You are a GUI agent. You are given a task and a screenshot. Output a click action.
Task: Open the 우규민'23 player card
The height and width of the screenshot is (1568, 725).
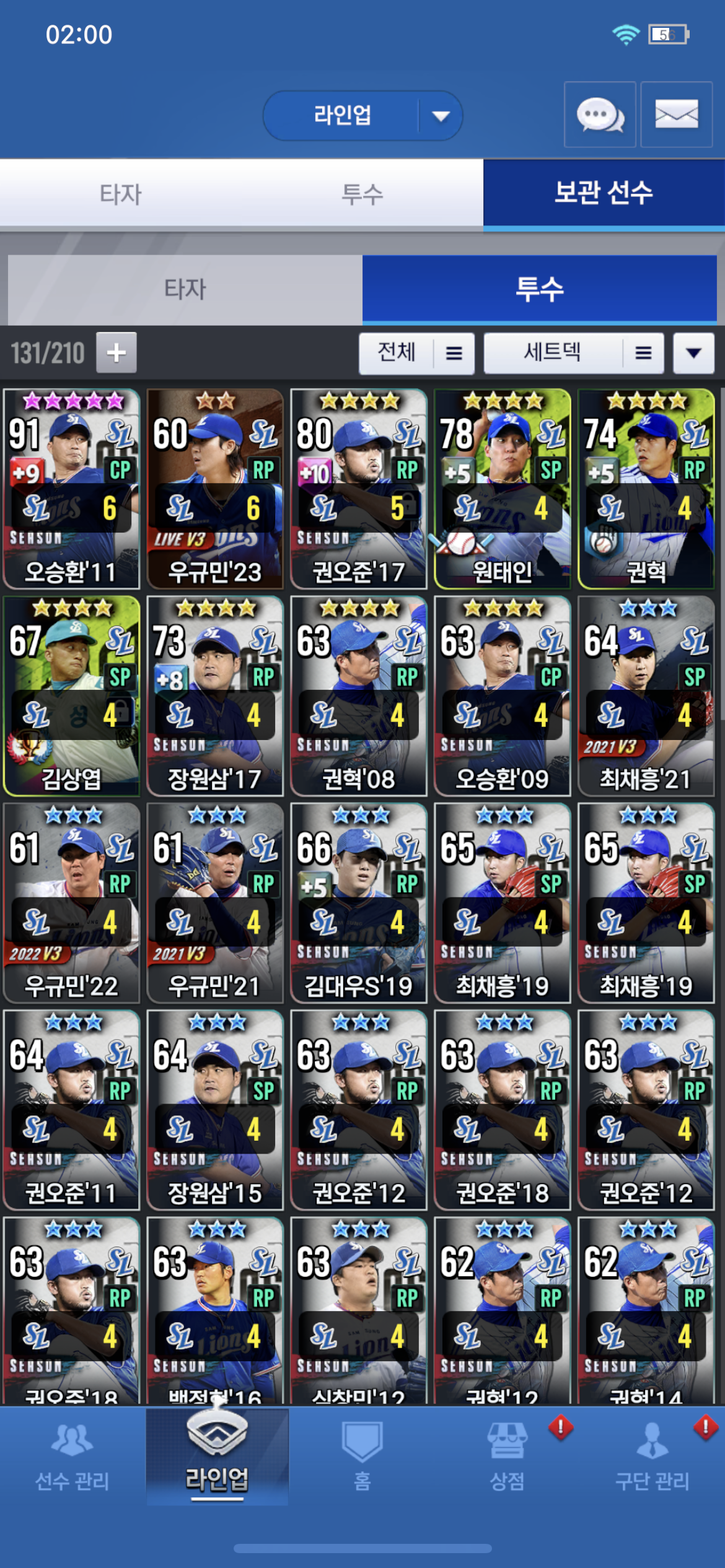tap(215, 489)
